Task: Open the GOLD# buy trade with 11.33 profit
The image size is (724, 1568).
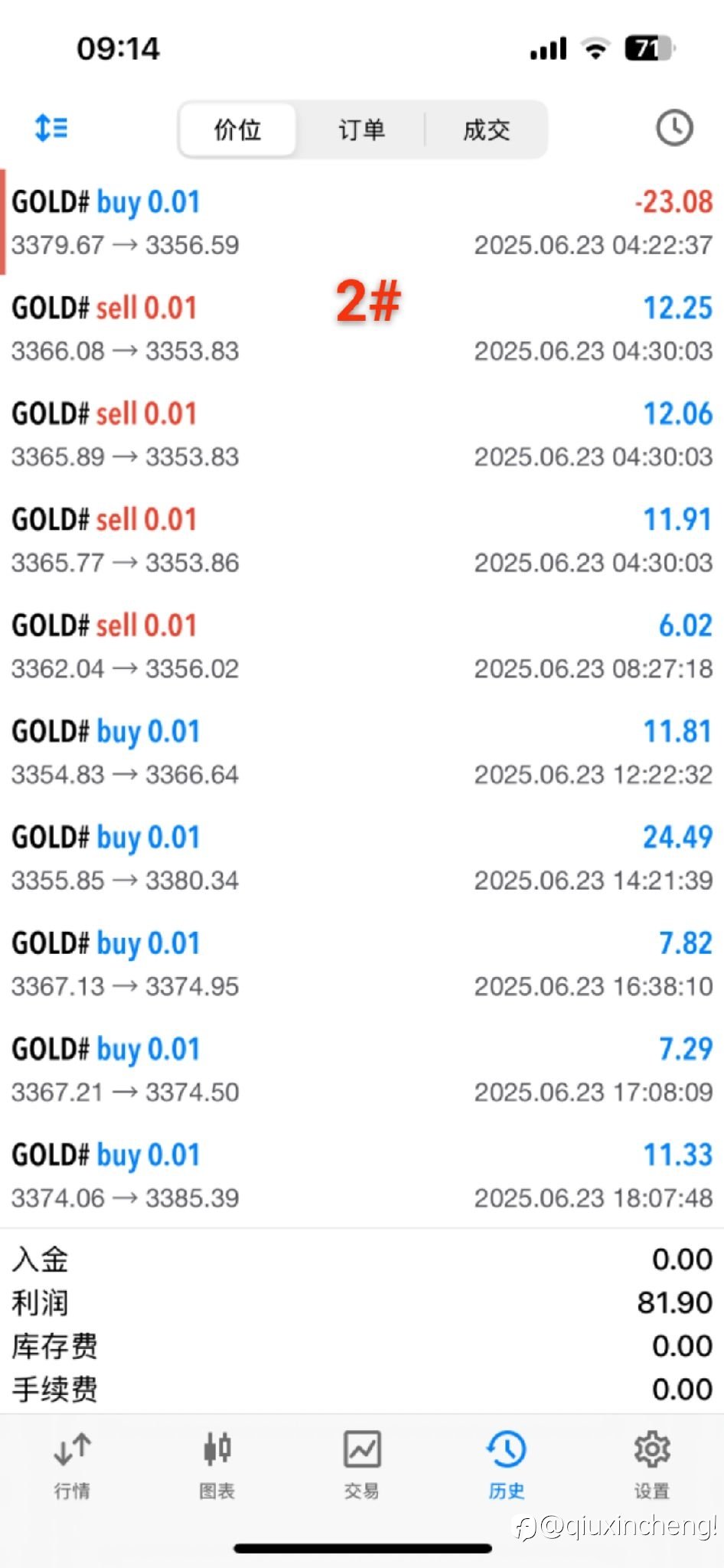Action: pyautogui.click(x=362, y=1174)
